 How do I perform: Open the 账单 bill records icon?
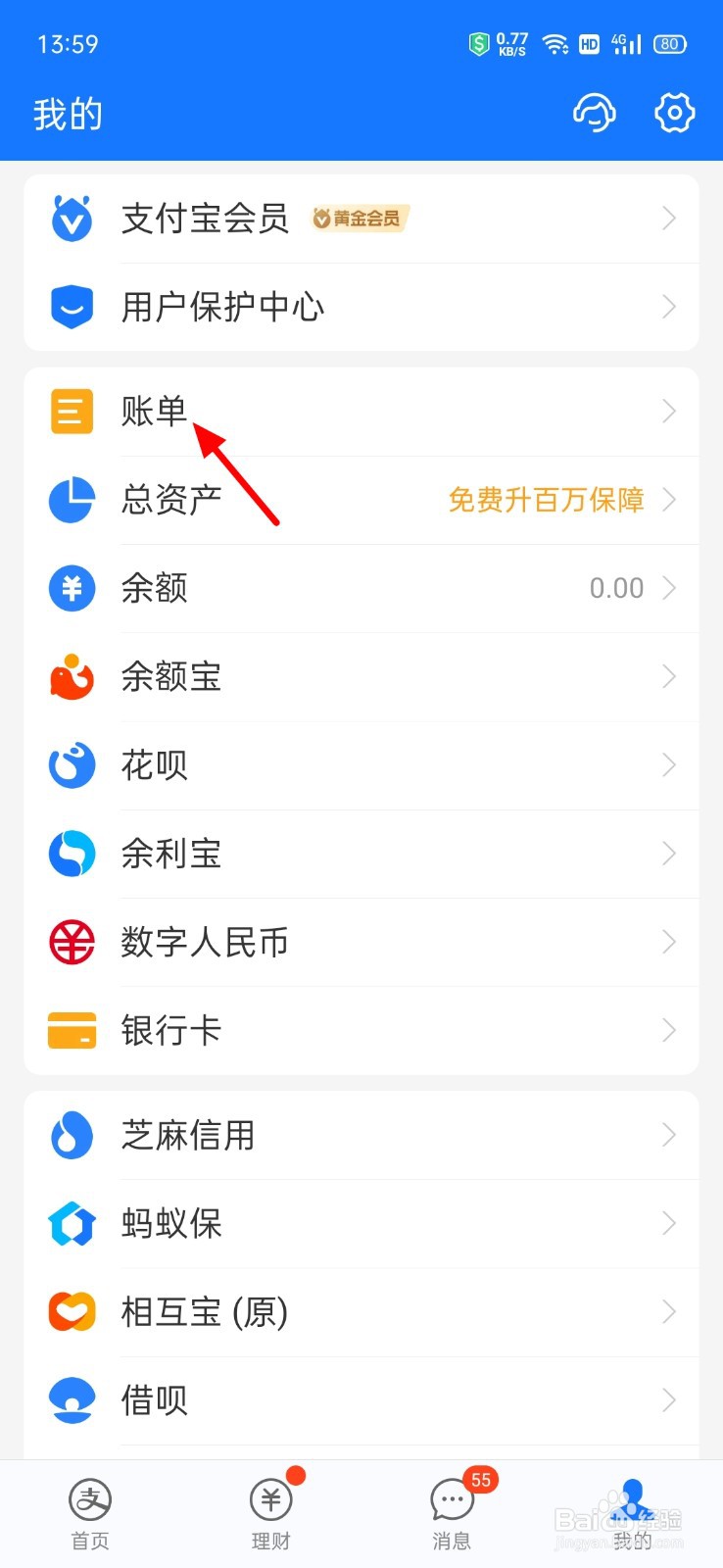click(x=71, y=412)
